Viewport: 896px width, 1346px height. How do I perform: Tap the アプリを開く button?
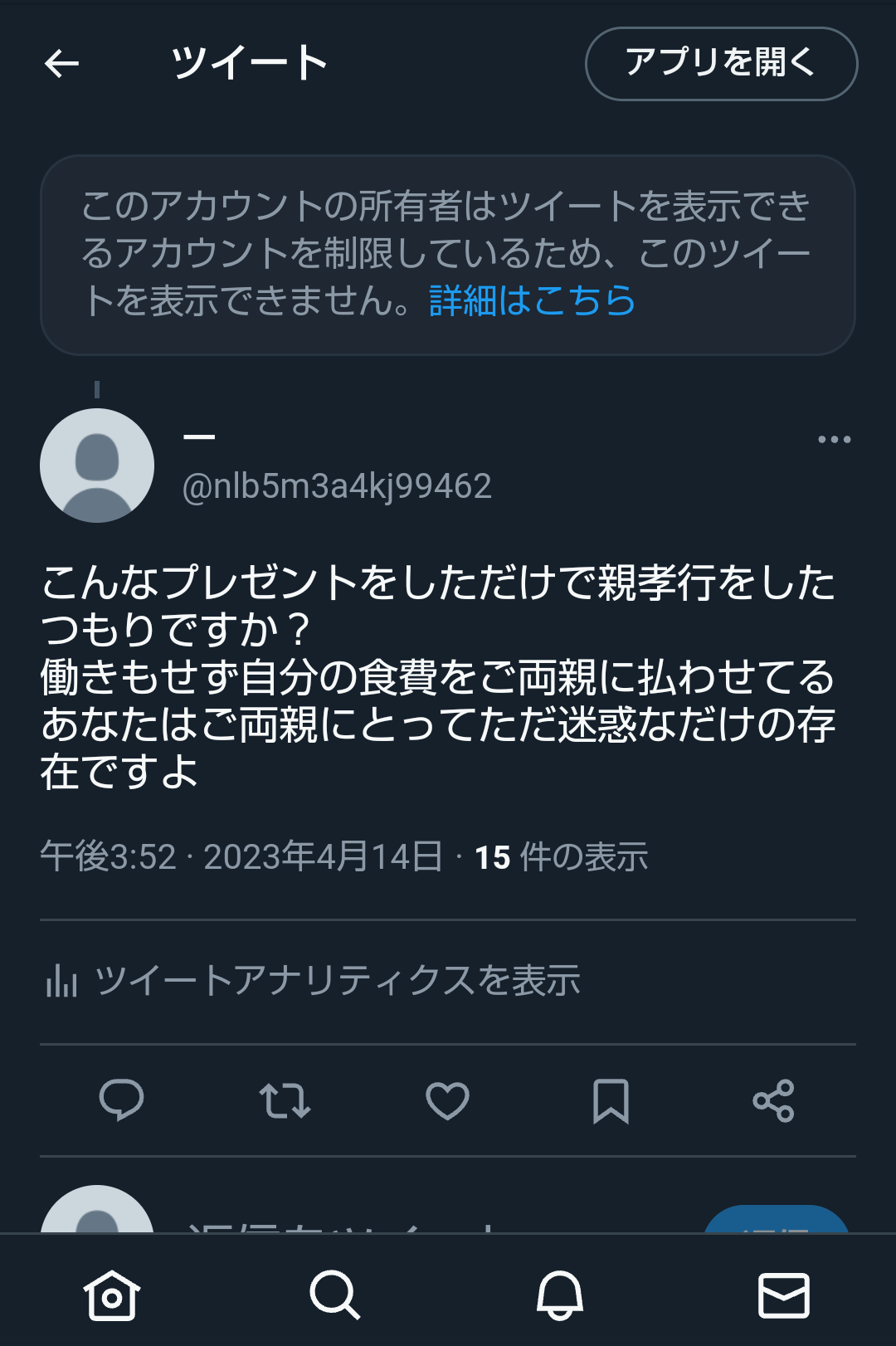pos(721,64)
